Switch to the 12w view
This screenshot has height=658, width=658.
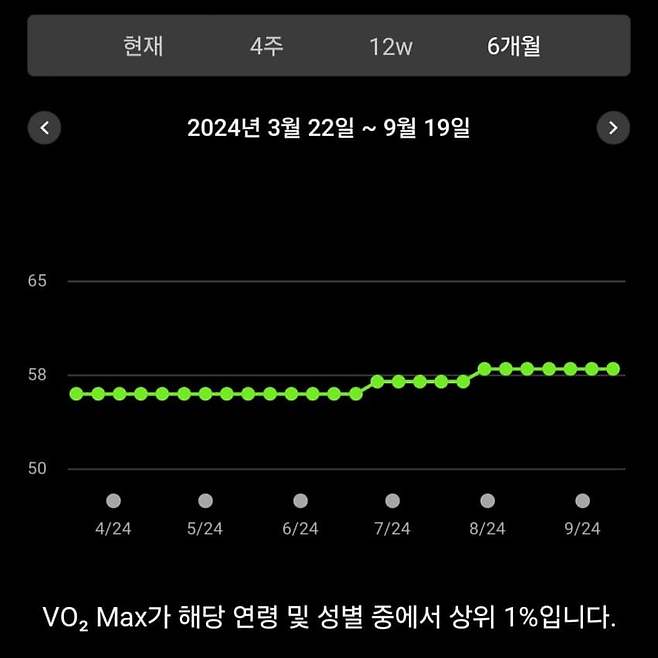point(390,46)
